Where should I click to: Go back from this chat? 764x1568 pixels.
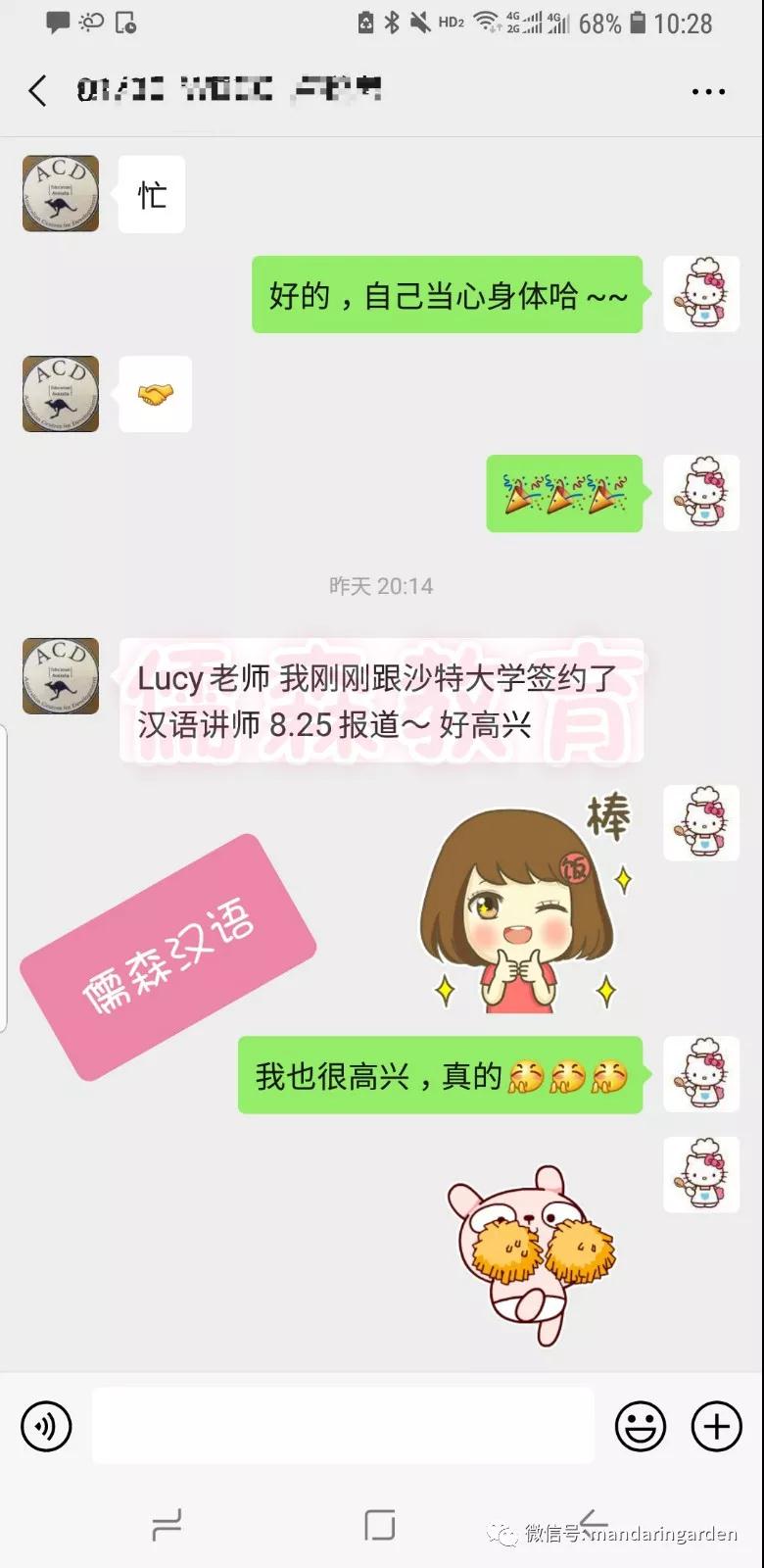click(37, 91)
